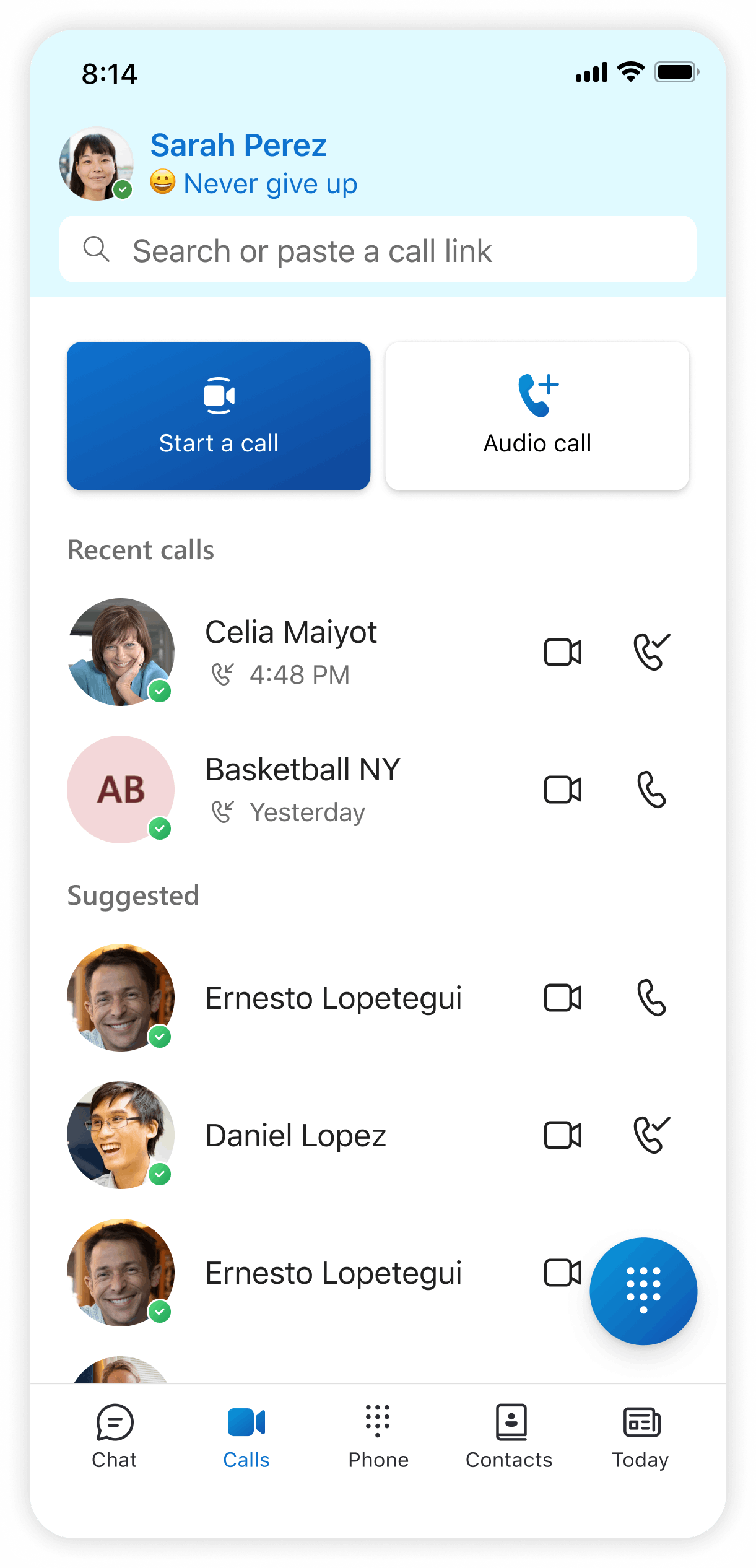Video call Celia Maiyot

point(563,652)
